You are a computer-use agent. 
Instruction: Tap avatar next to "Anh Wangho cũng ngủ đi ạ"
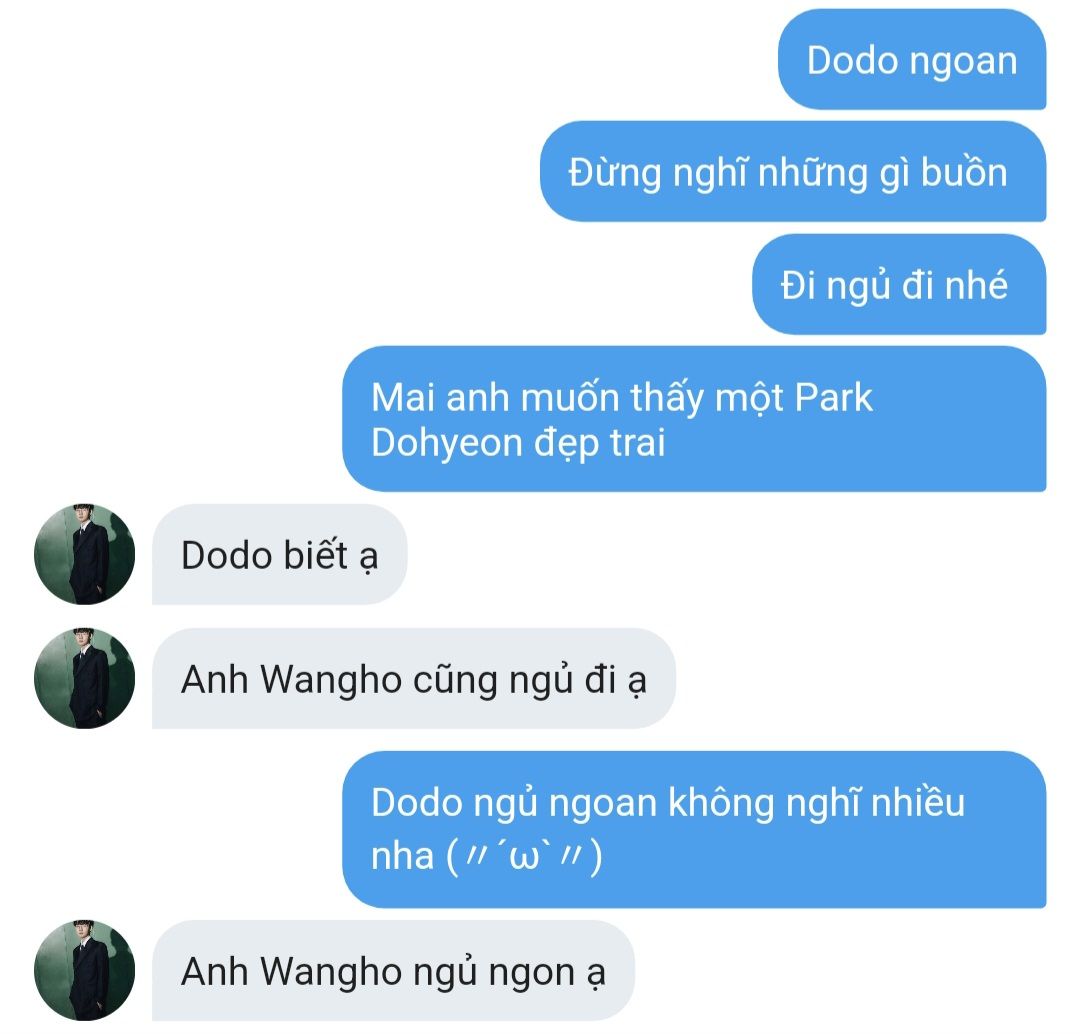click(x=85, y=678)
